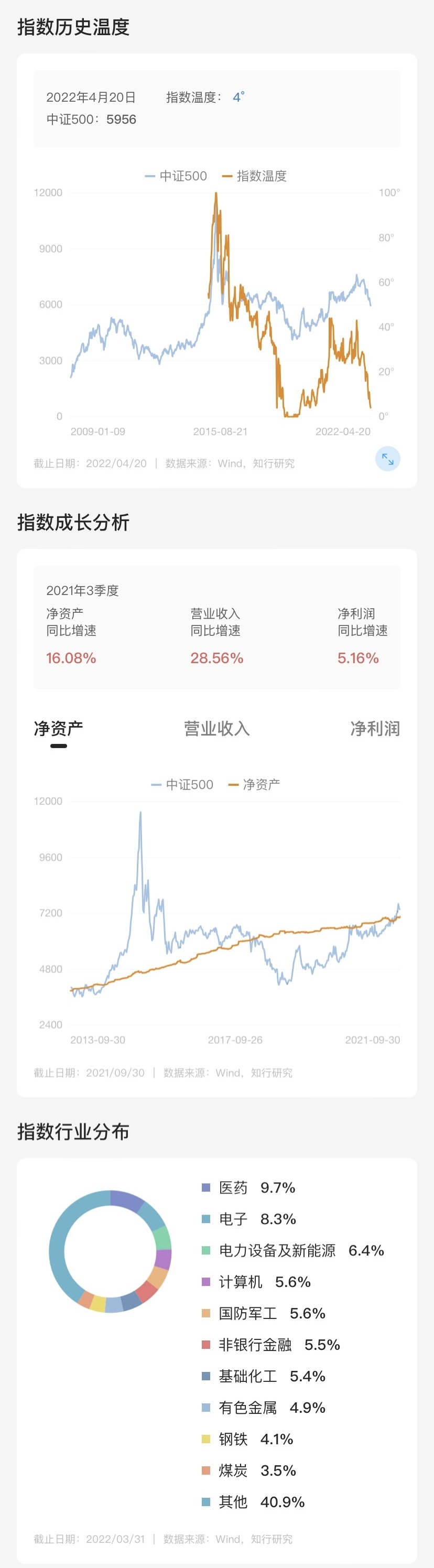Select the 净资产 tab
Image resolution: width=434 pixels, height=1568 pixels.
[x=58, y=728]
